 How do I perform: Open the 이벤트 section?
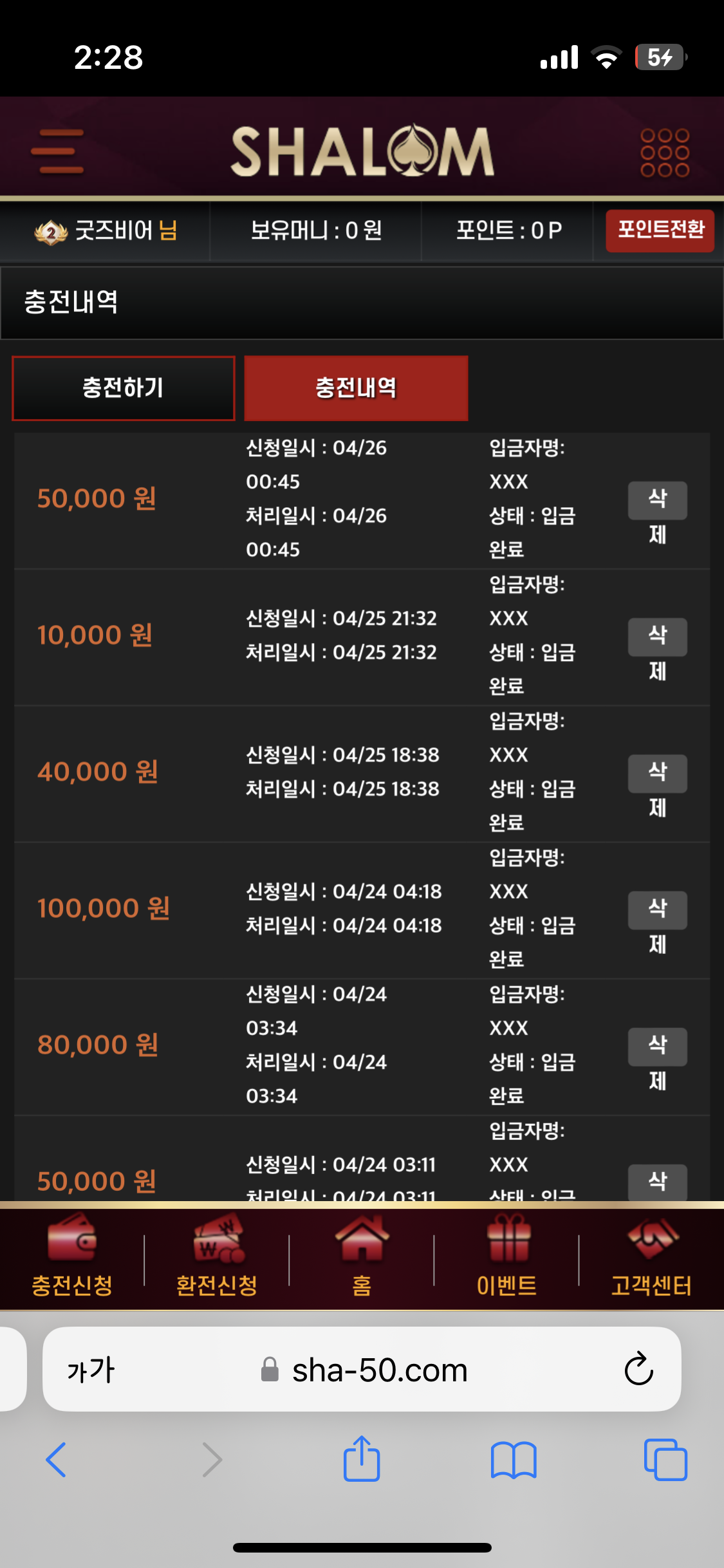point(507,1256)
